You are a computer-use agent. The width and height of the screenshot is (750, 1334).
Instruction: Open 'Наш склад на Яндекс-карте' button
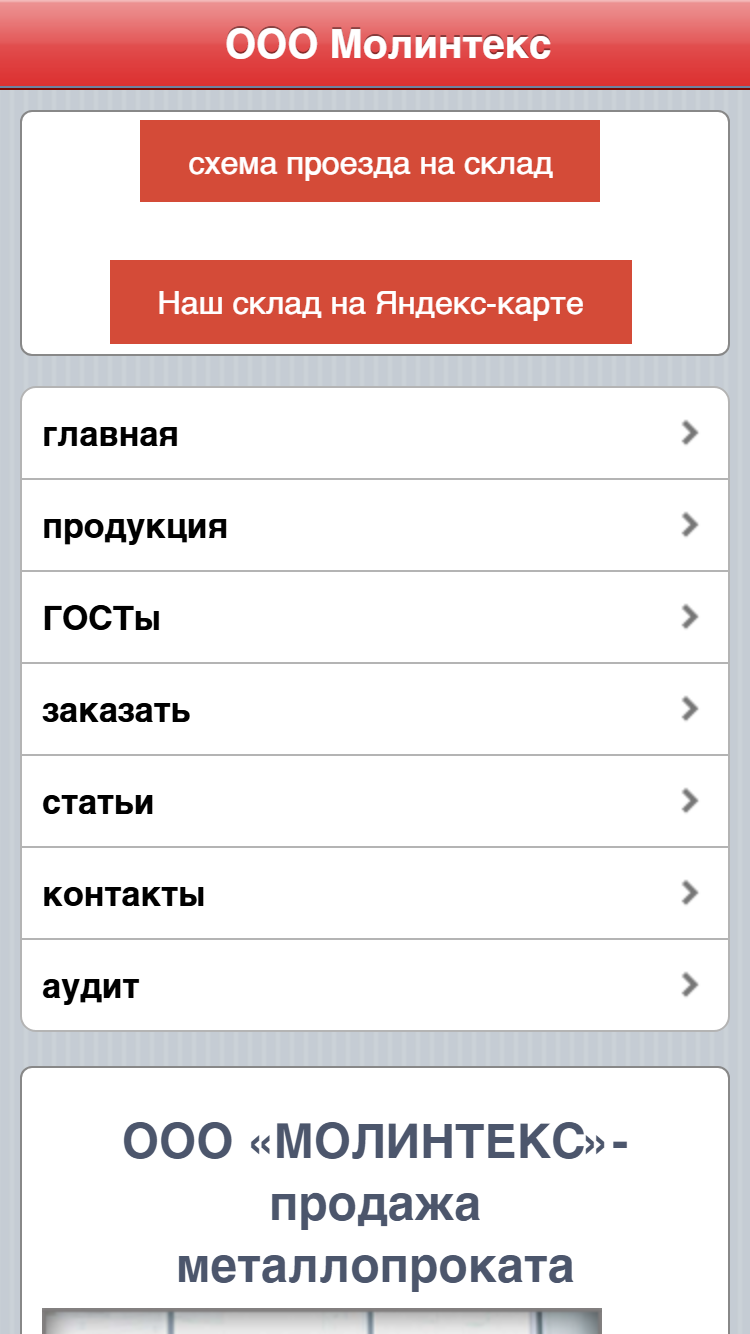click(371, 302)
